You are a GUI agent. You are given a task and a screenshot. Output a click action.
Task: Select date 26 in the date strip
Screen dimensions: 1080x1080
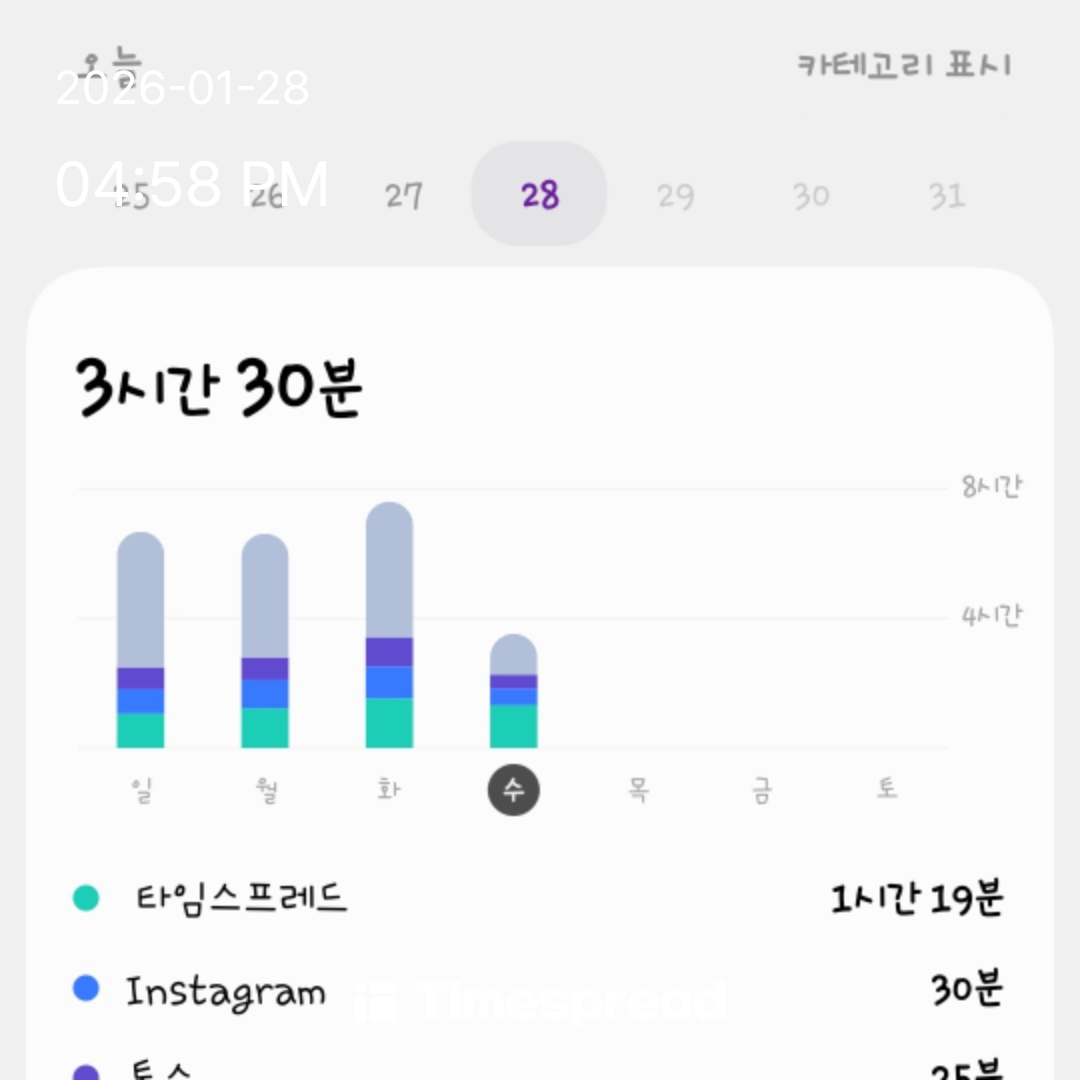[x=267, y=195]
